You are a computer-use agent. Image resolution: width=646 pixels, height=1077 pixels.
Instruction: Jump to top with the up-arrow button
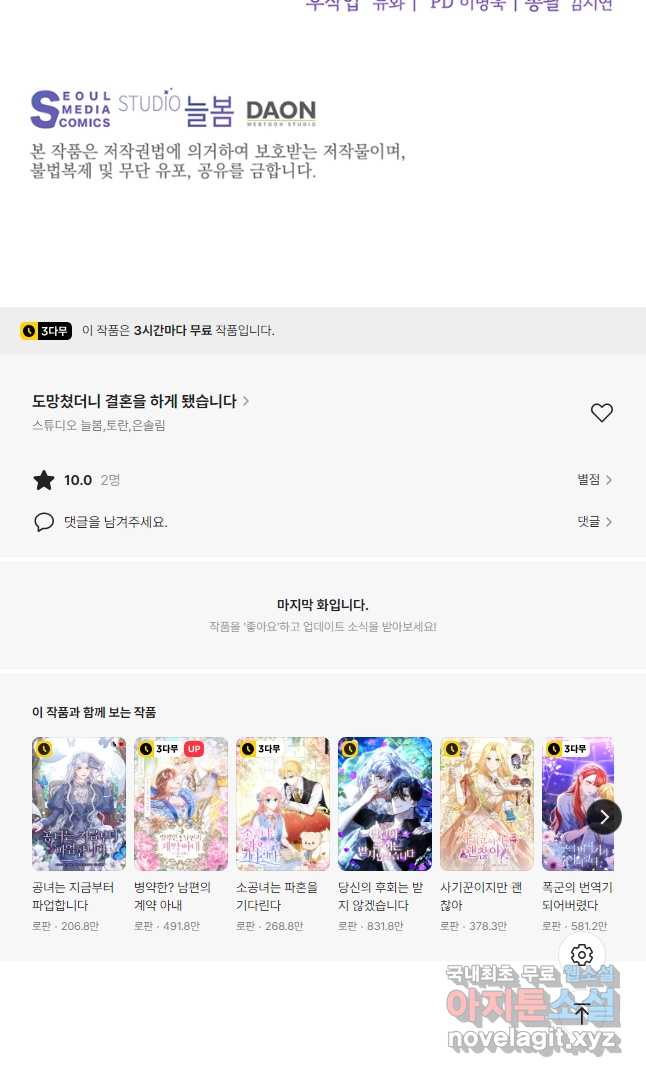[x=582, y=1013]
